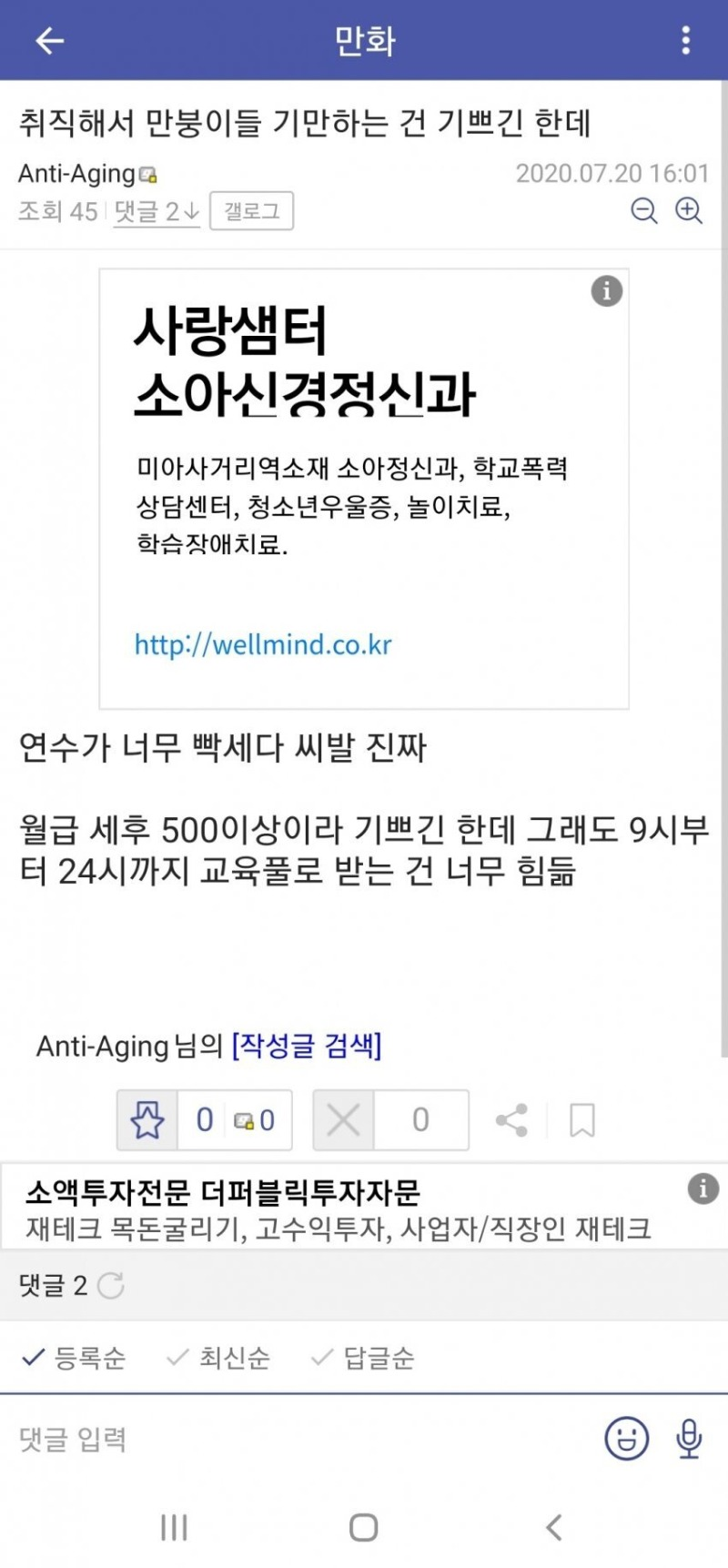Sort comments by 최신순
The width and height of the screenshot is (728, 1568).
218,1359
